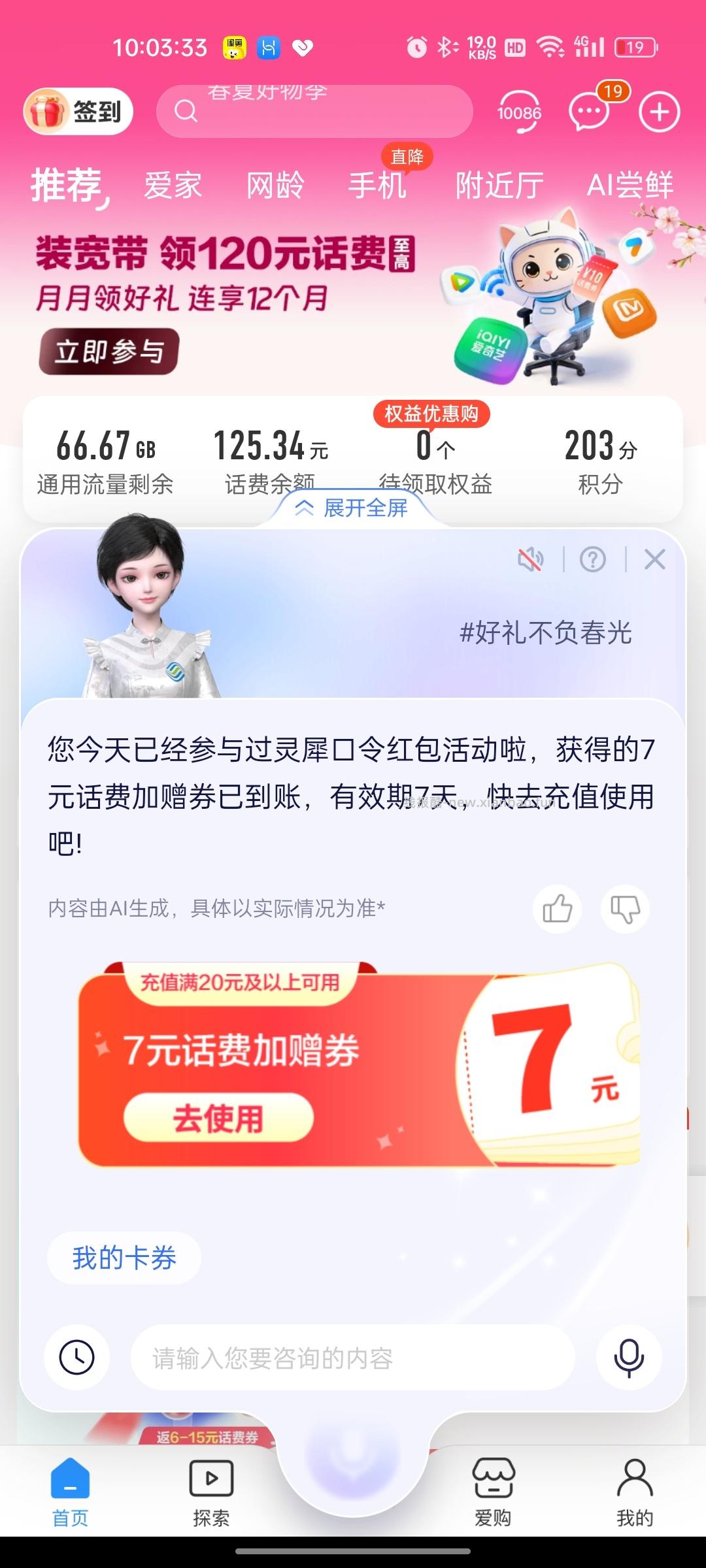Tap the search magnifier icon
This screenshot has height=1568, width=706.
tap(186, 111)
